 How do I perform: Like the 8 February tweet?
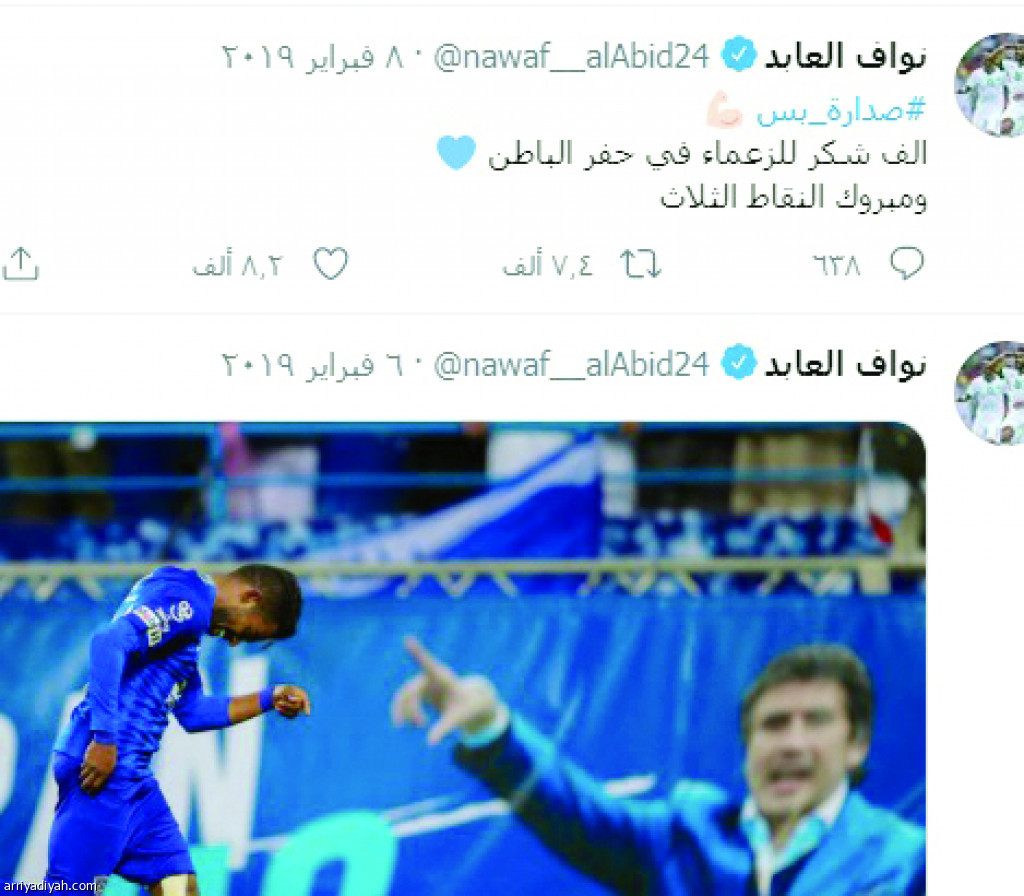click(x=330, y=264)
